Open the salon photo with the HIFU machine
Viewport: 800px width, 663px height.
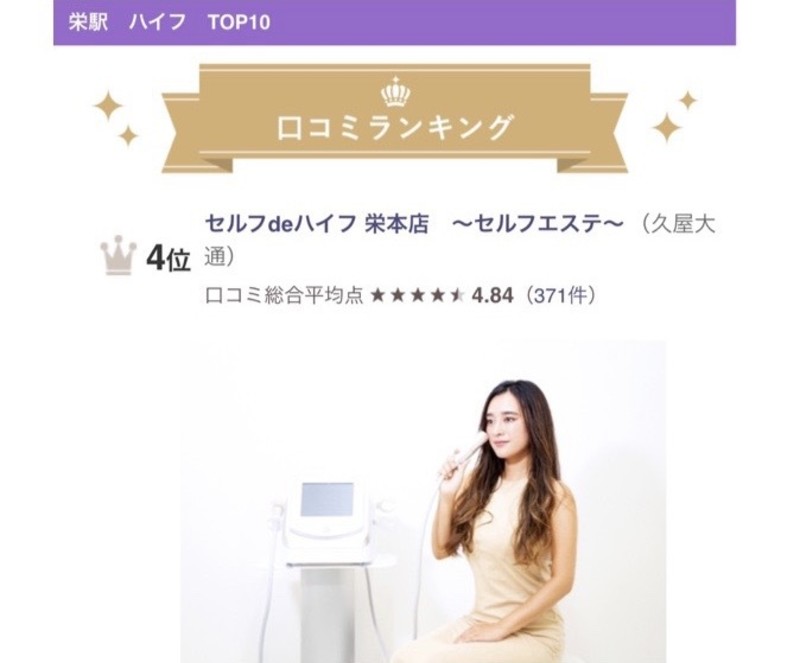coord(423,500)
